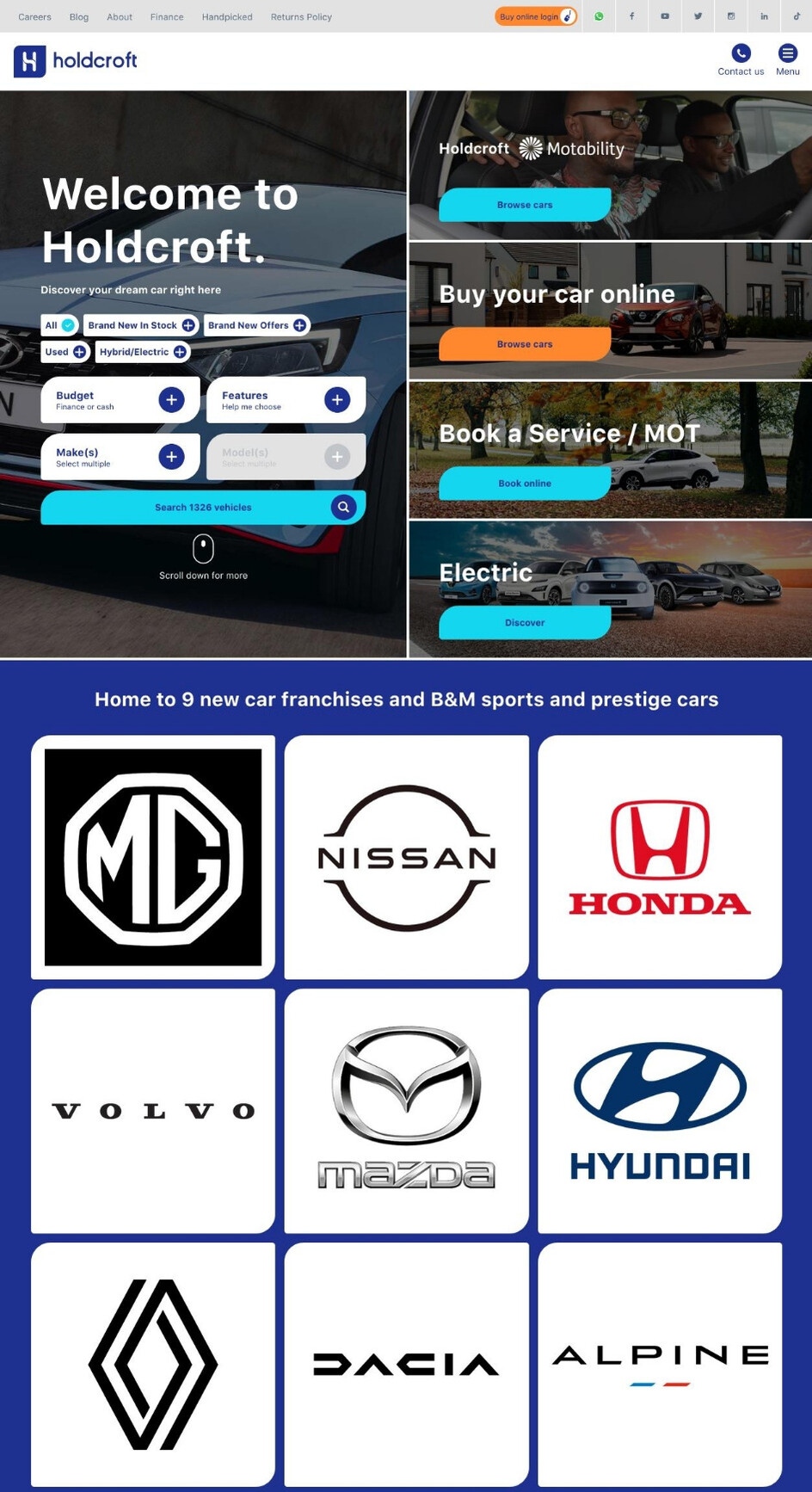This screenshot has width=812, height=1492.
Task: Open the Careers link
Action: tap(34, 17)
